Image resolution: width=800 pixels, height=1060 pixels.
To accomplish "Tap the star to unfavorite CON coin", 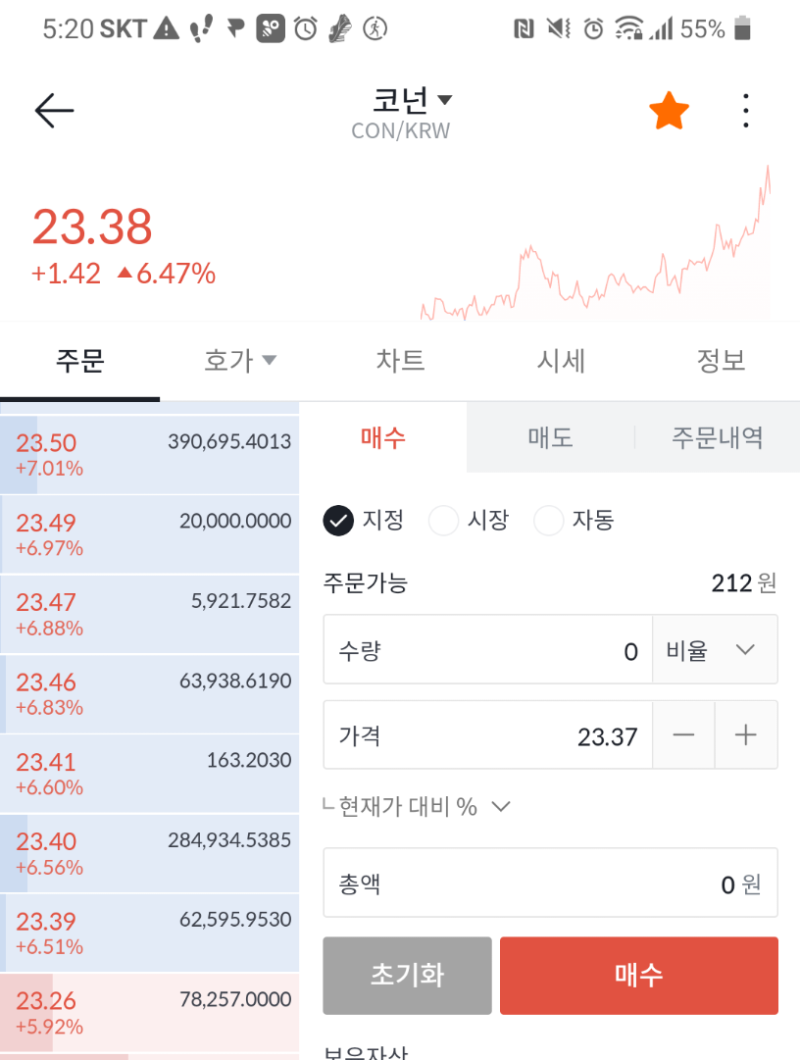I will point(667,110).
